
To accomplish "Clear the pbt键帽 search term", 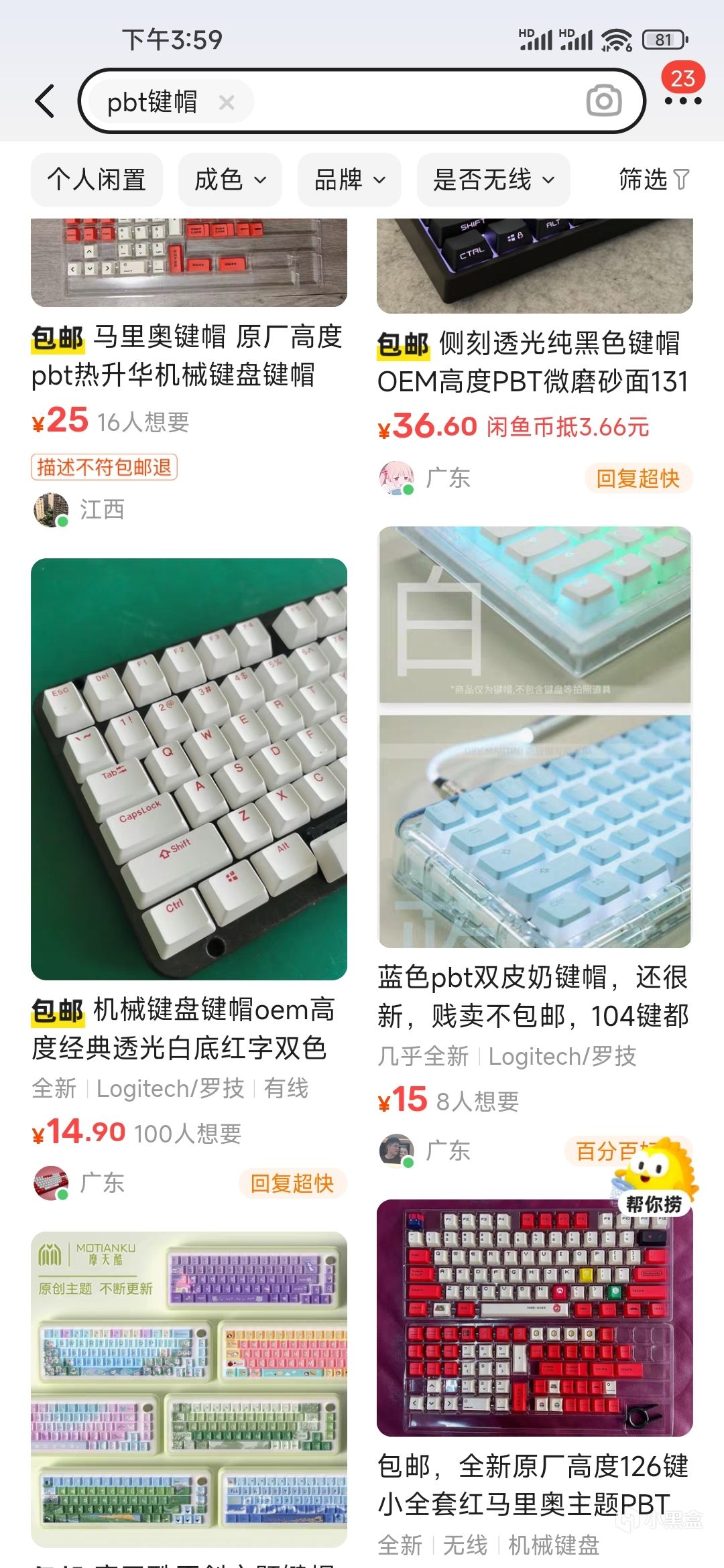I will [227, 103].
